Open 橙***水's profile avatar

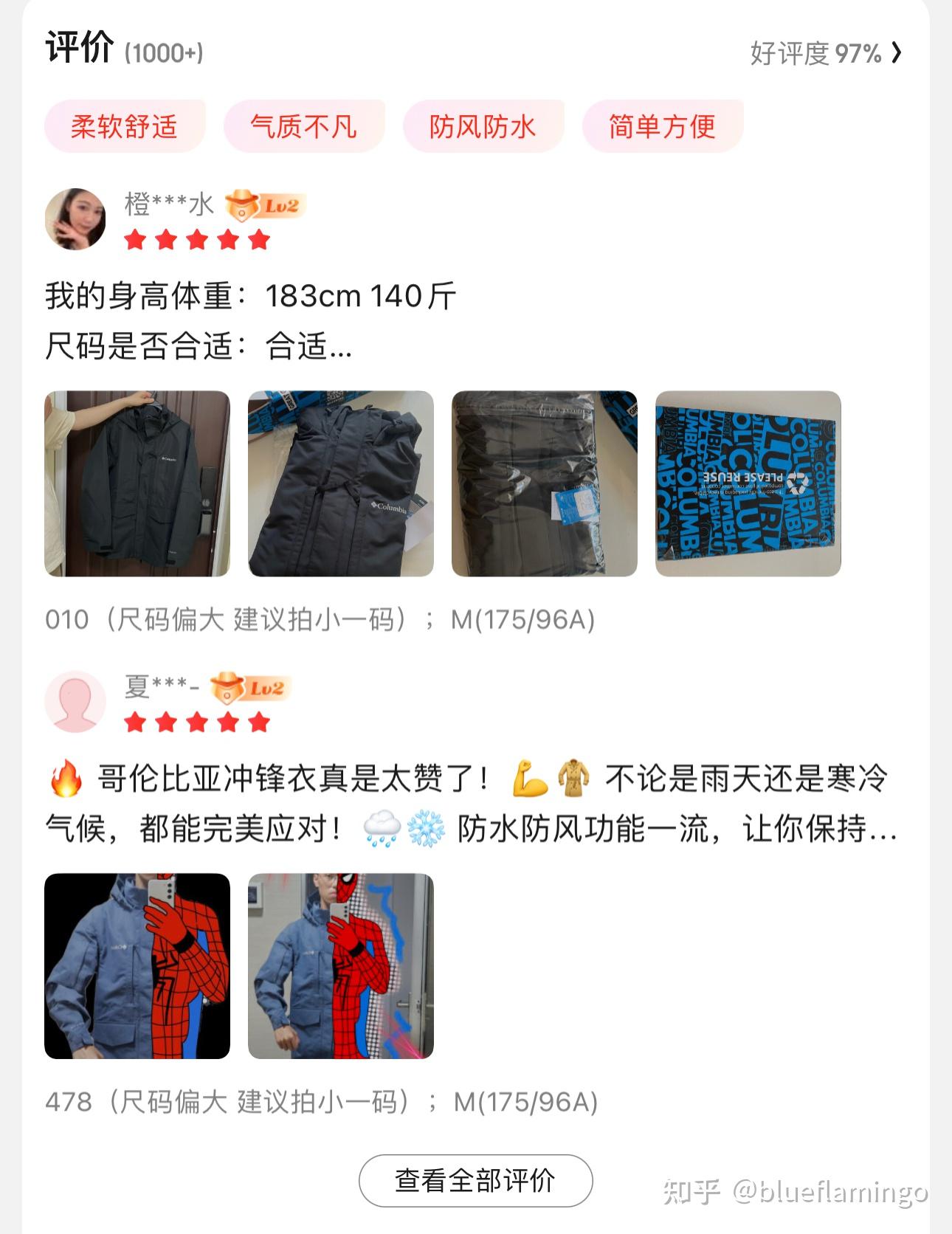tap(75, 219)
